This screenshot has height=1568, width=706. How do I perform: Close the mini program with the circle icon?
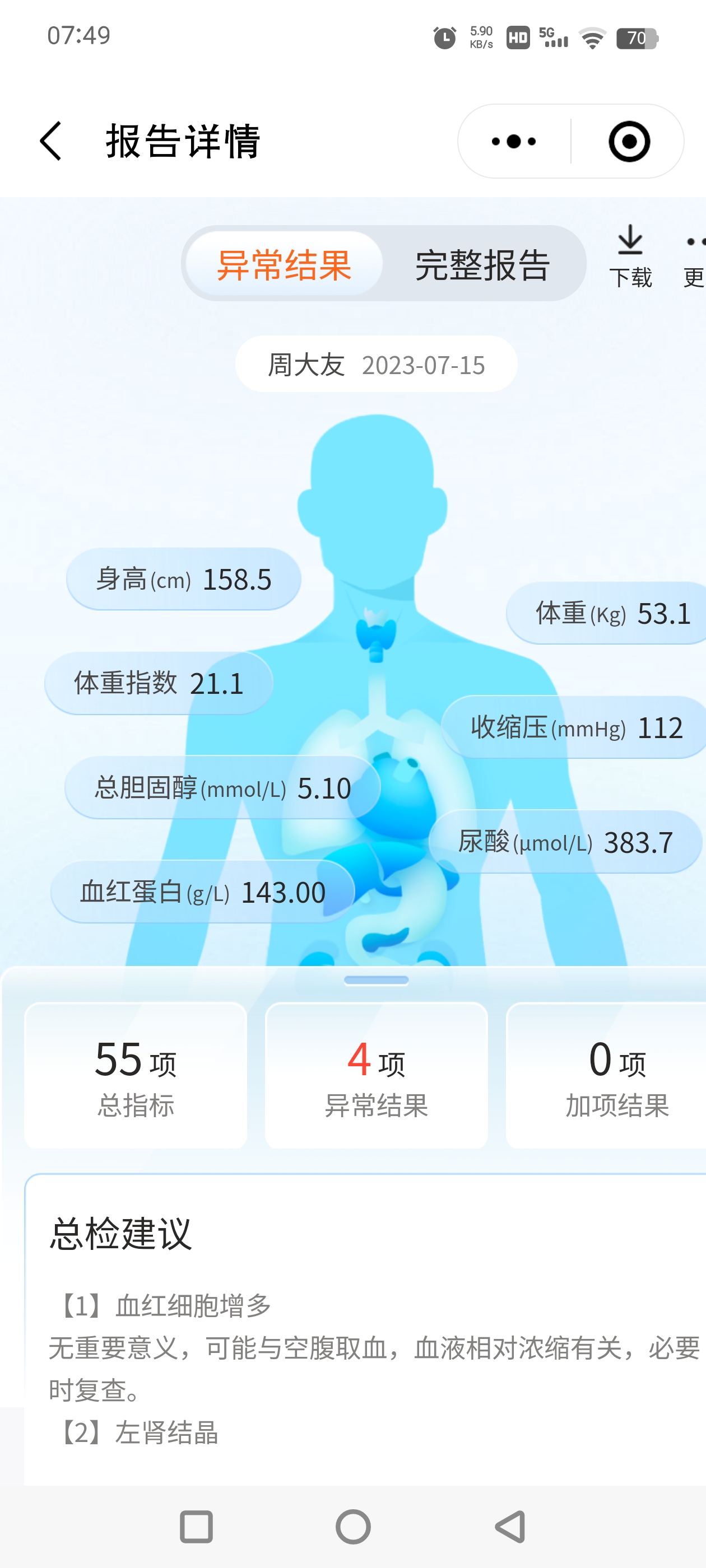coord(629,141)
